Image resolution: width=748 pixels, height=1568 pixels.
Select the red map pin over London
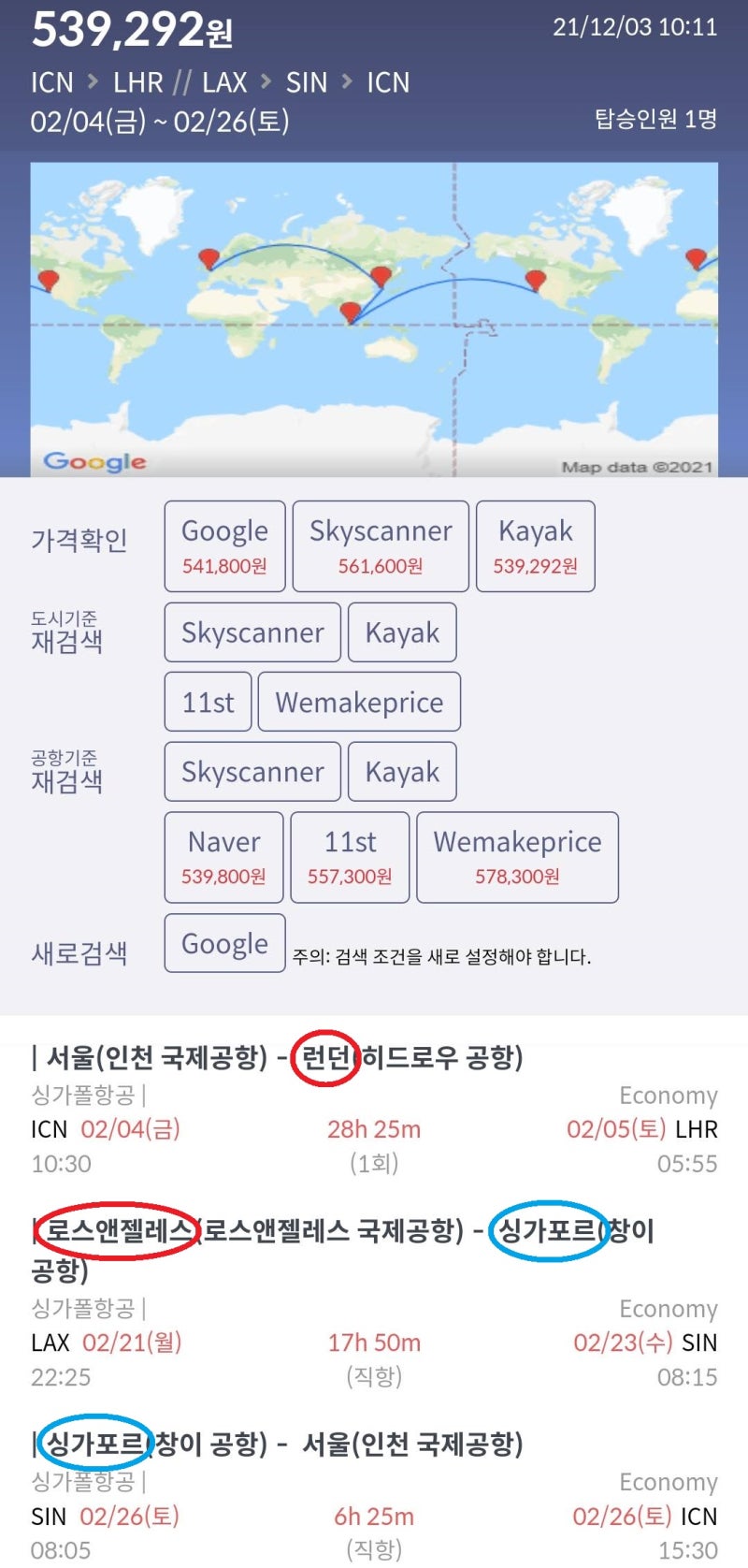210,259
